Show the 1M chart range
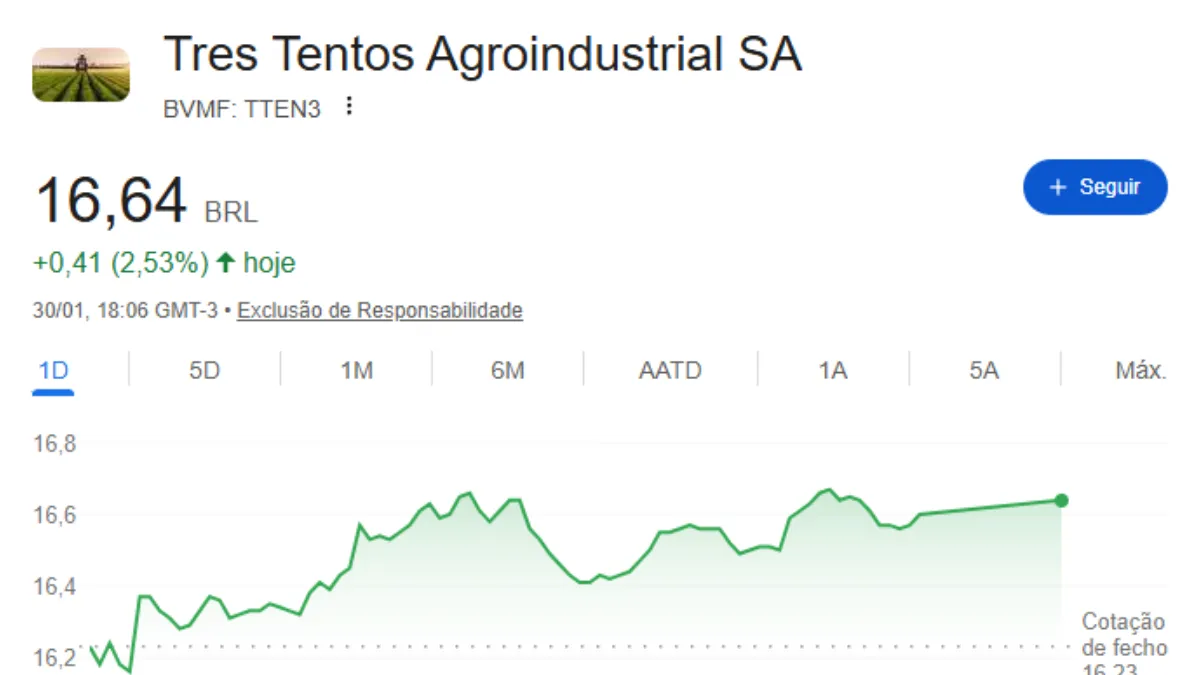This screenshot has height=675, width=1200. (x=356, y=371)
